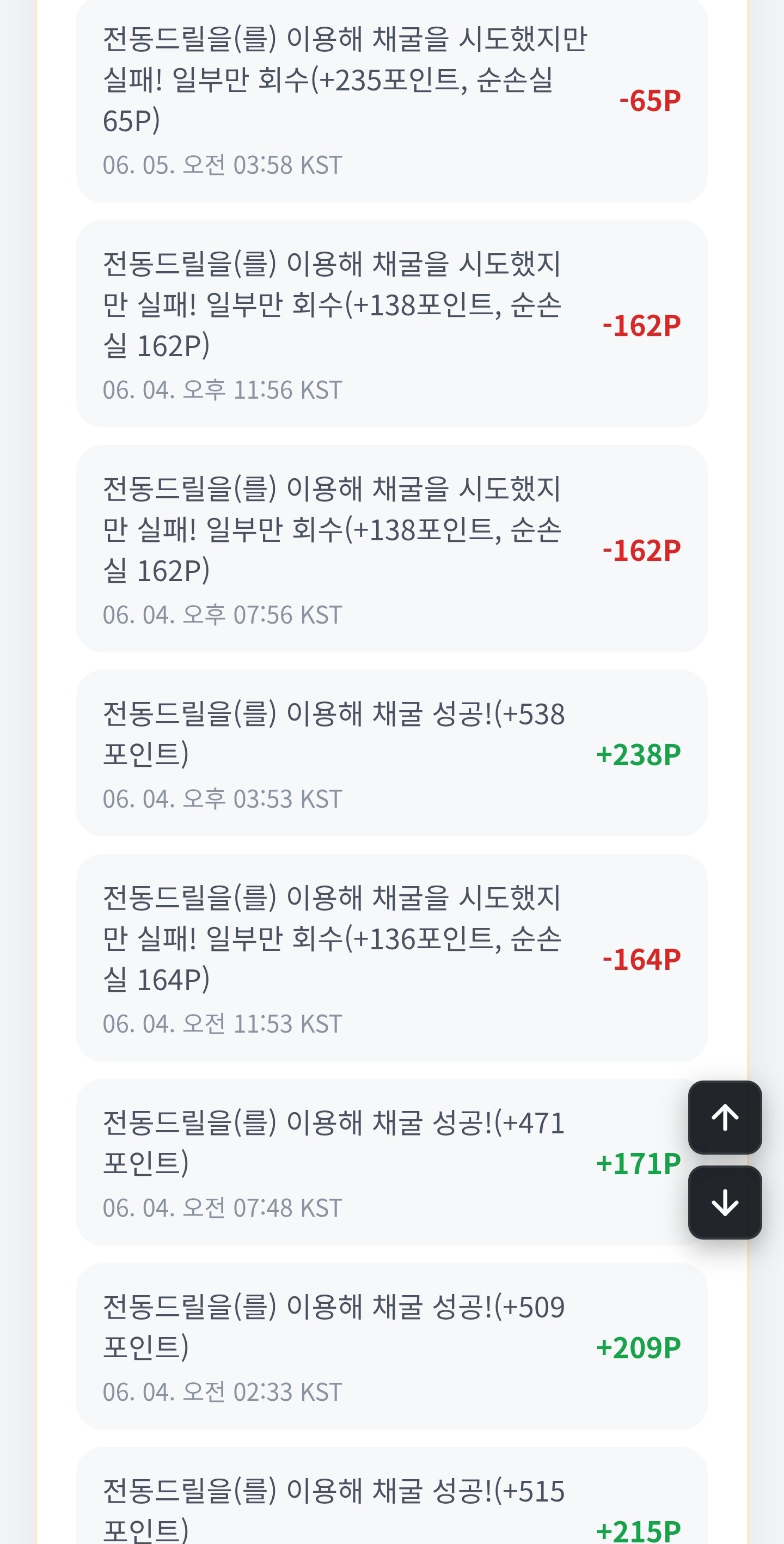Tap the scroll-to-top arrow button
The image size is (784, 1544).
tap(725, 1117)
